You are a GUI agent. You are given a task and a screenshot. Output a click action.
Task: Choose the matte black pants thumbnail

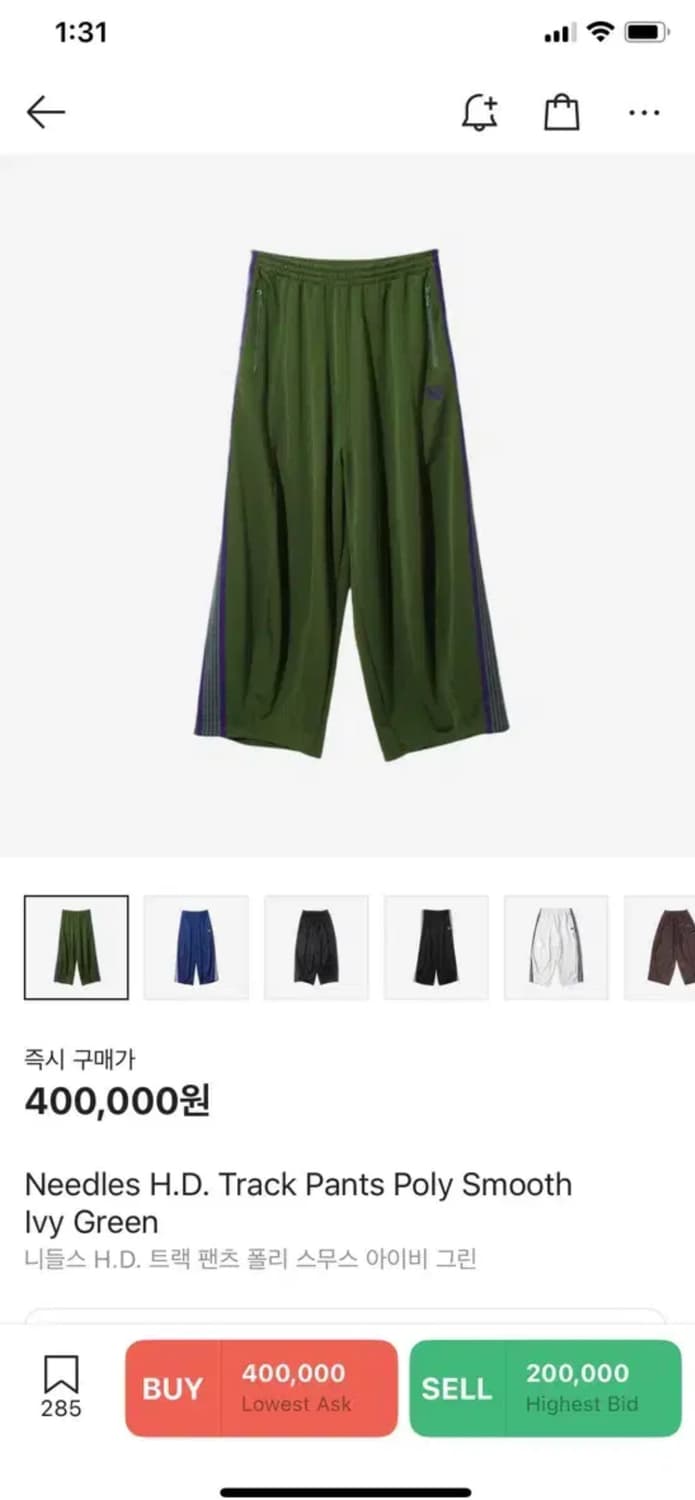[x=436, y=947]
